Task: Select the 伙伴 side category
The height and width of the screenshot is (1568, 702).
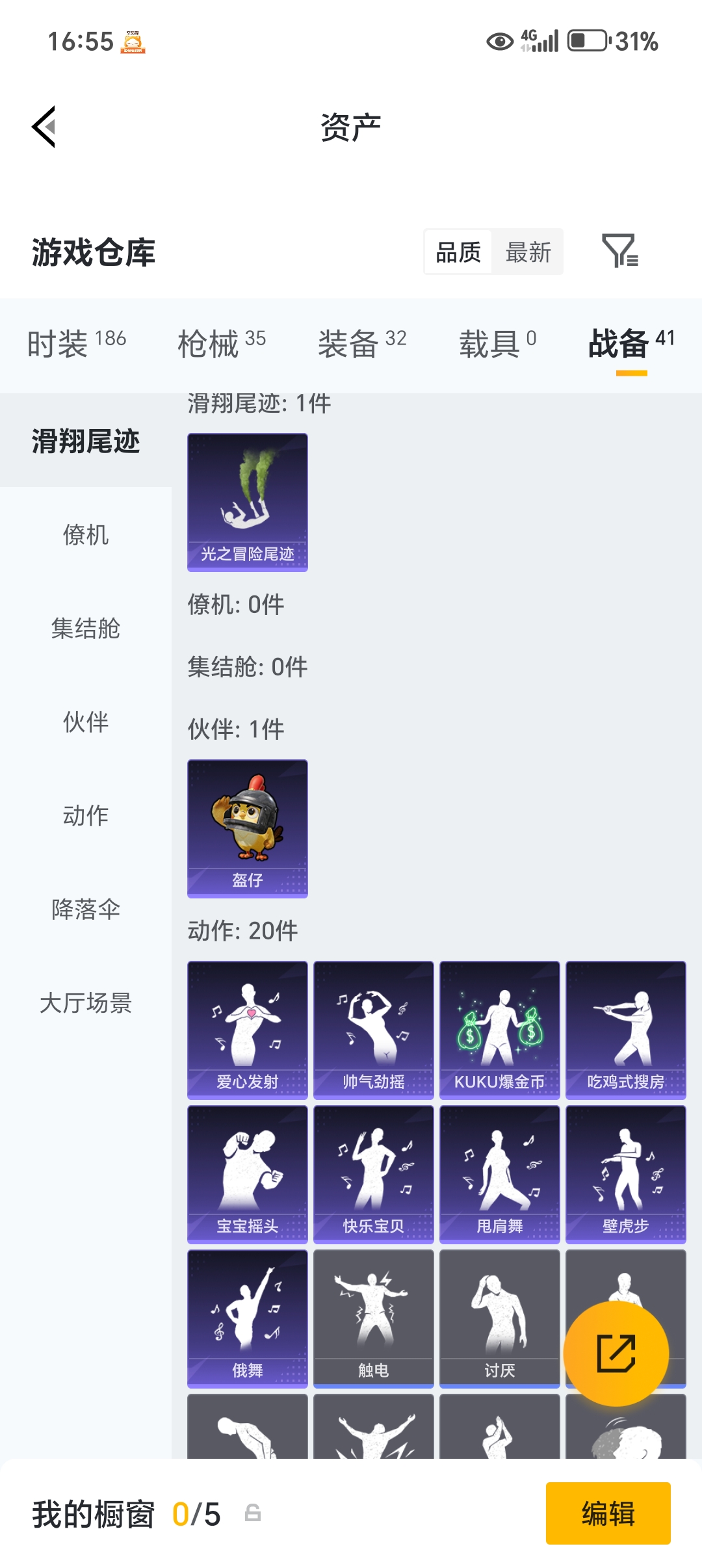Action: (x=86, y=722)
